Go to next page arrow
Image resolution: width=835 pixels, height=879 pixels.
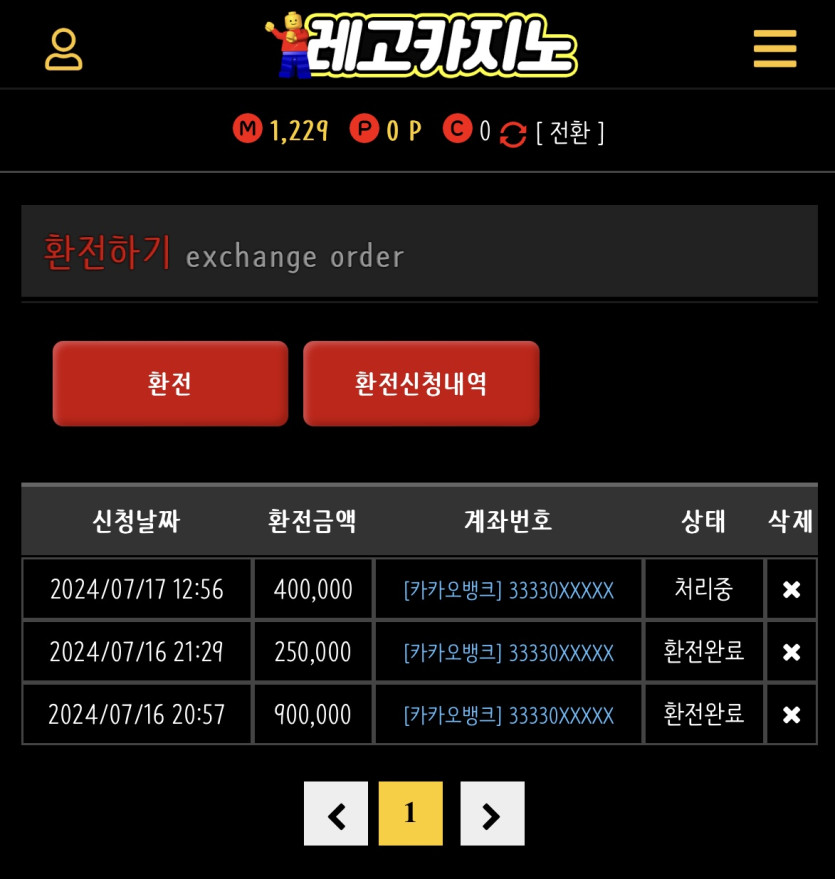[x=492, y=814]
